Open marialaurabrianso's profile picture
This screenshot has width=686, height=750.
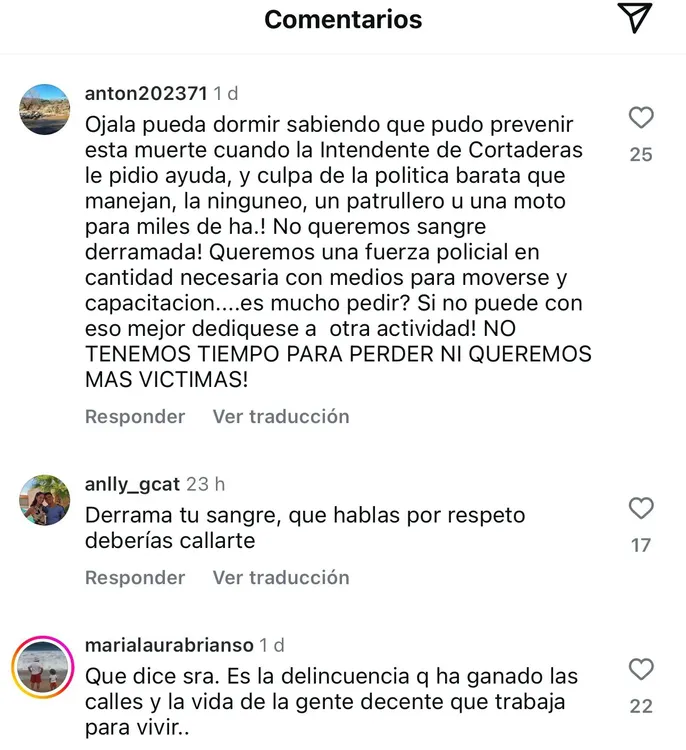(x=45, y=668)
